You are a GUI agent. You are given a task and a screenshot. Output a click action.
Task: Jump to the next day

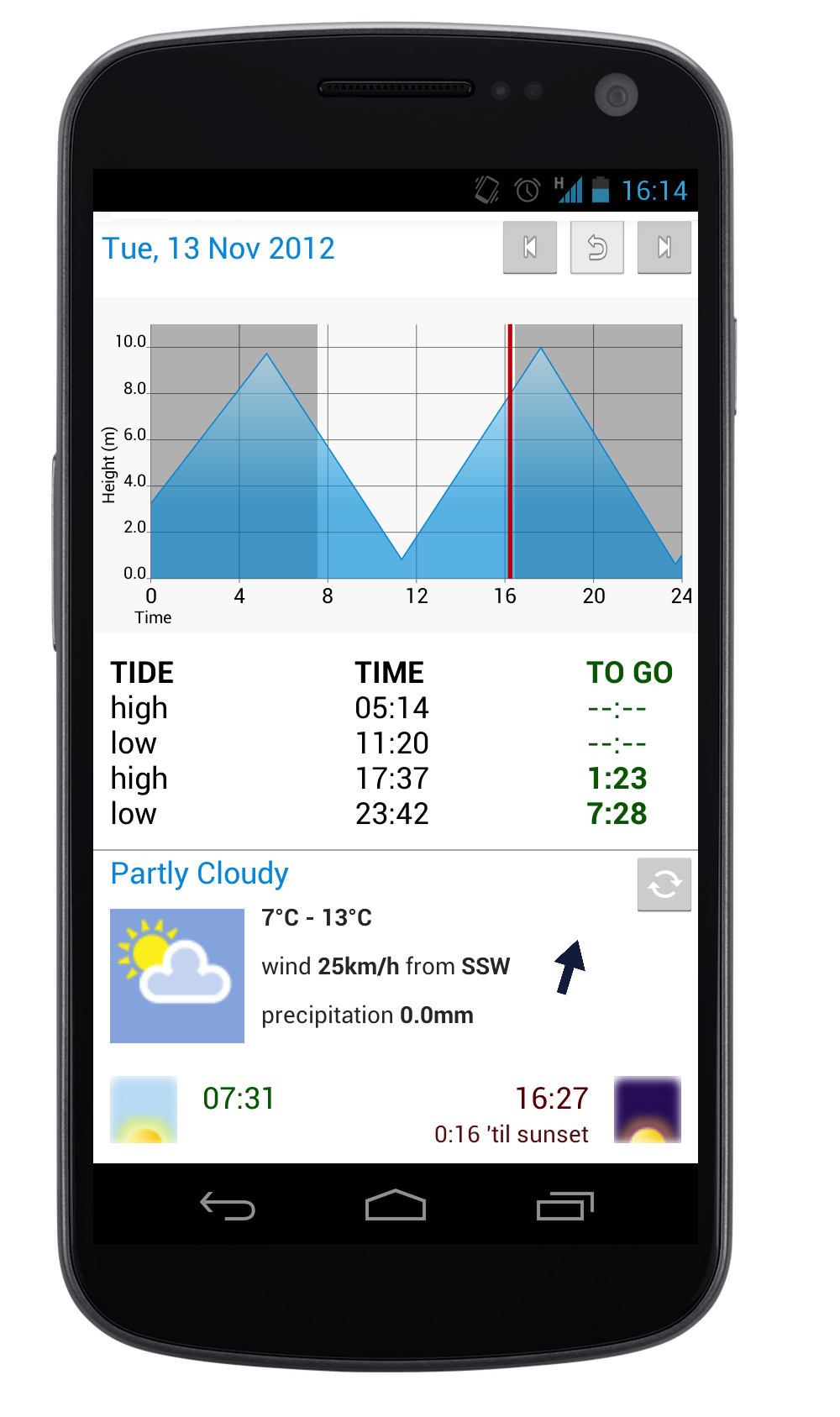point(664,247)
